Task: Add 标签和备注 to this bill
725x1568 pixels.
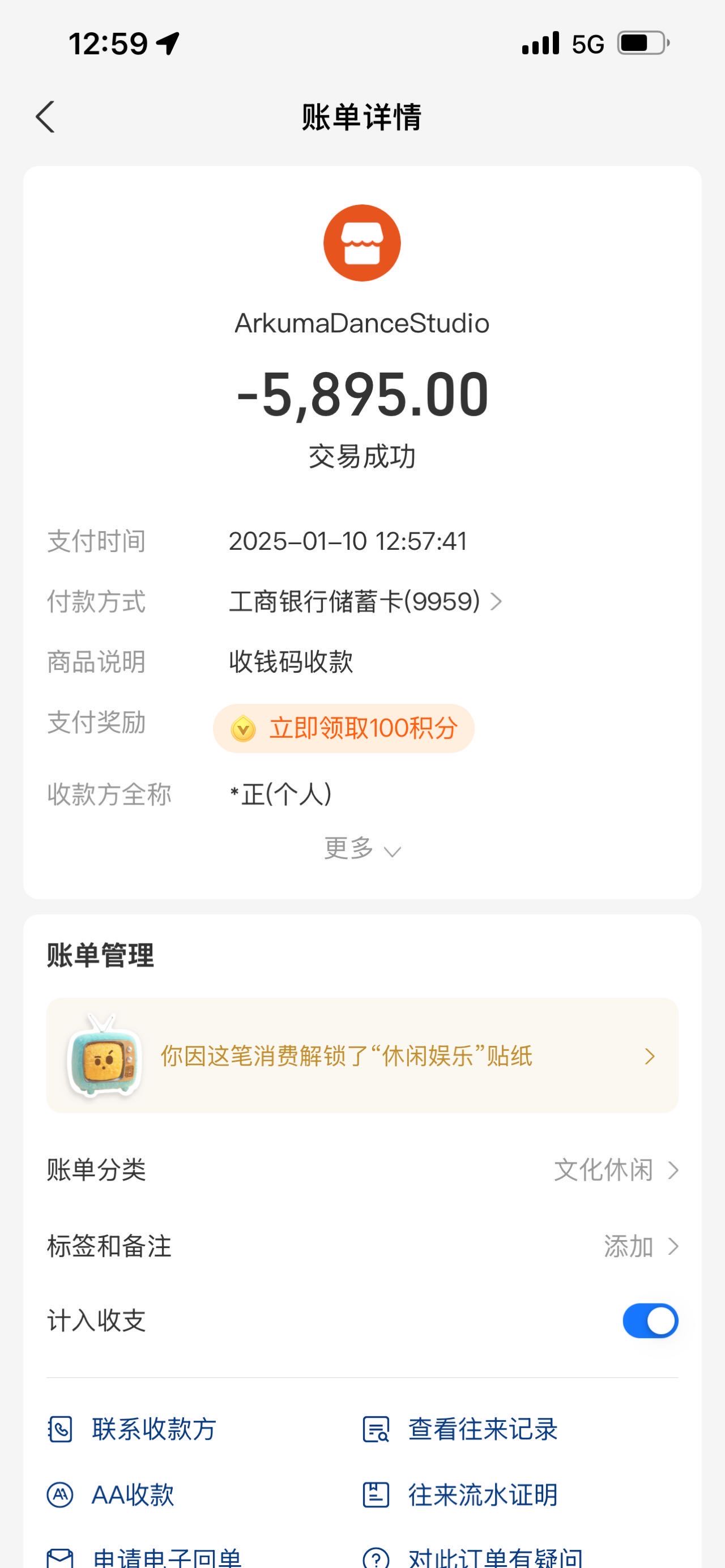Action: point(362,1246)
